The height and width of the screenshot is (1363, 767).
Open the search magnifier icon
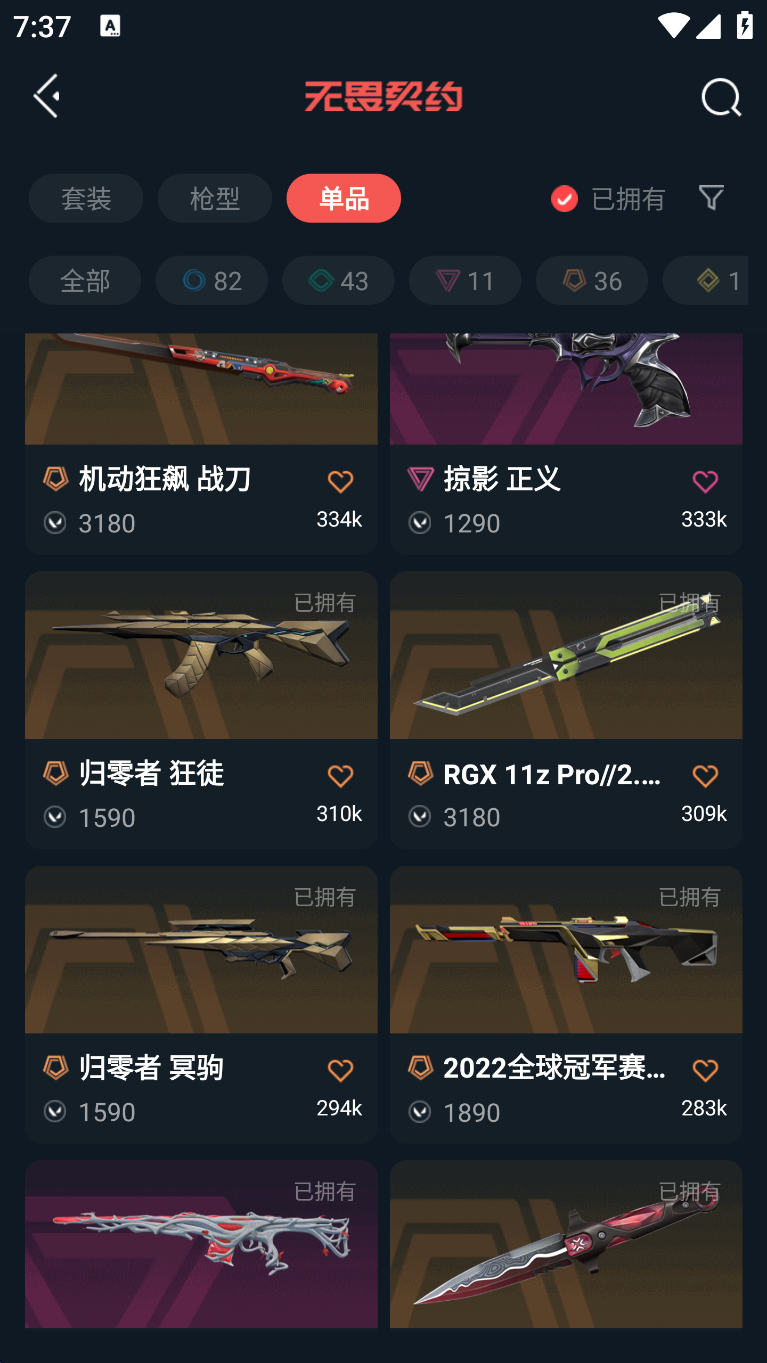pyautogui.click(x=720, y=98)
